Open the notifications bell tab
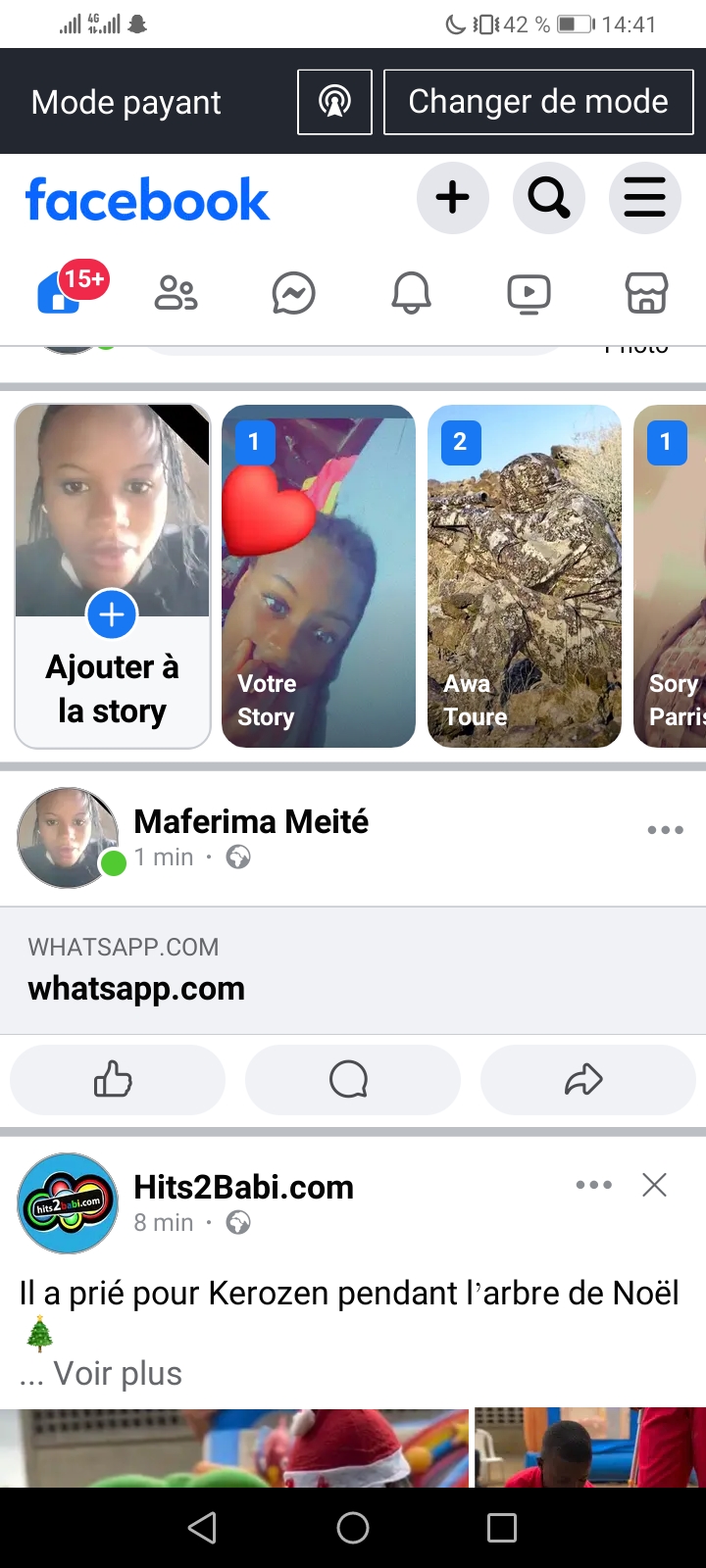706x1568 pixels. [412, 293]
